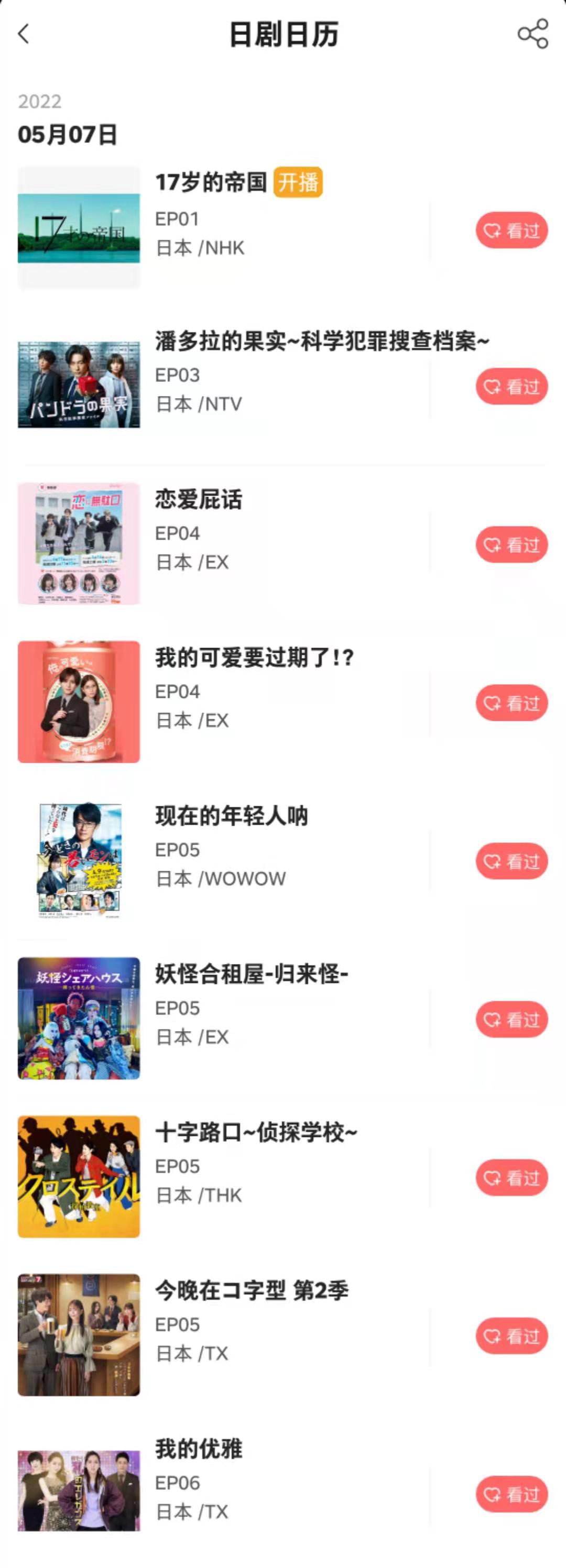The height and width of the screenshot is (1568, 566).
Task: Mark 十字路口~侦探学校~ as 看过
Action: coord(511,1178)
